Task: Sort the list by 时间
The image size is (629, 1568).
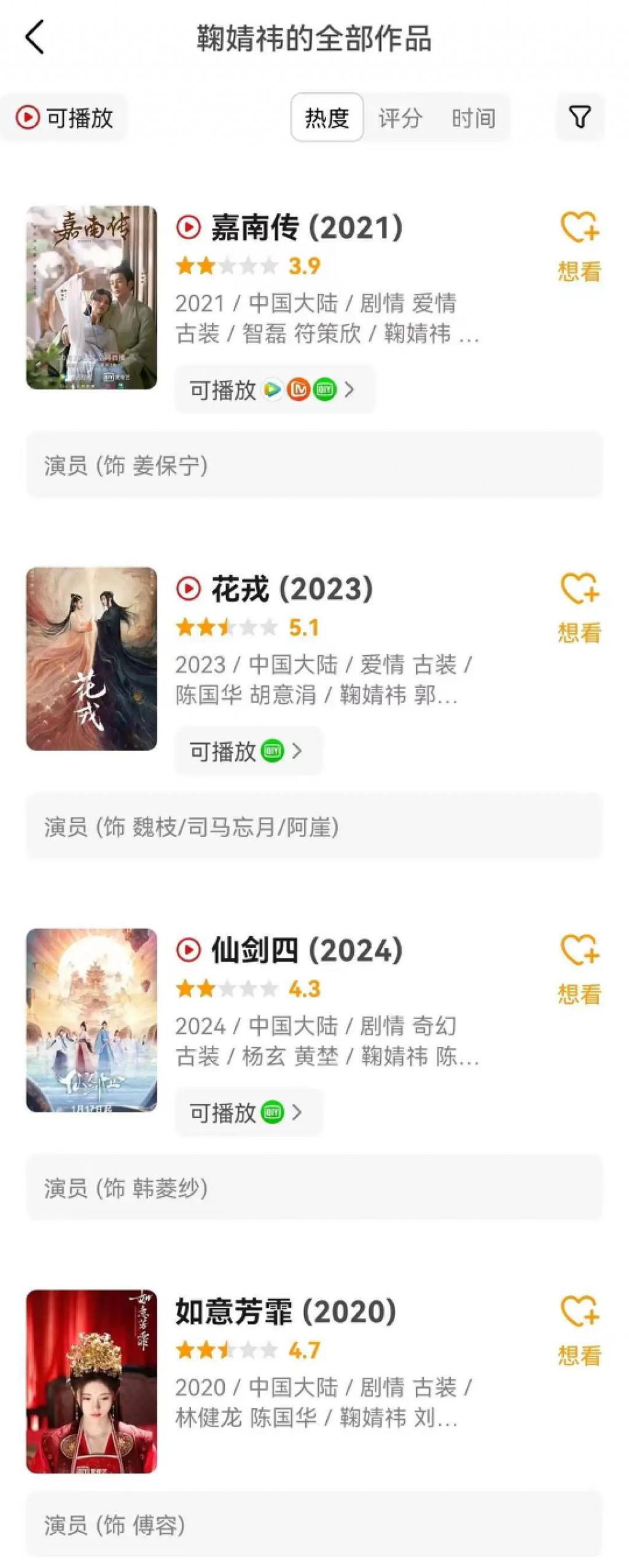Action: point(473,117)
